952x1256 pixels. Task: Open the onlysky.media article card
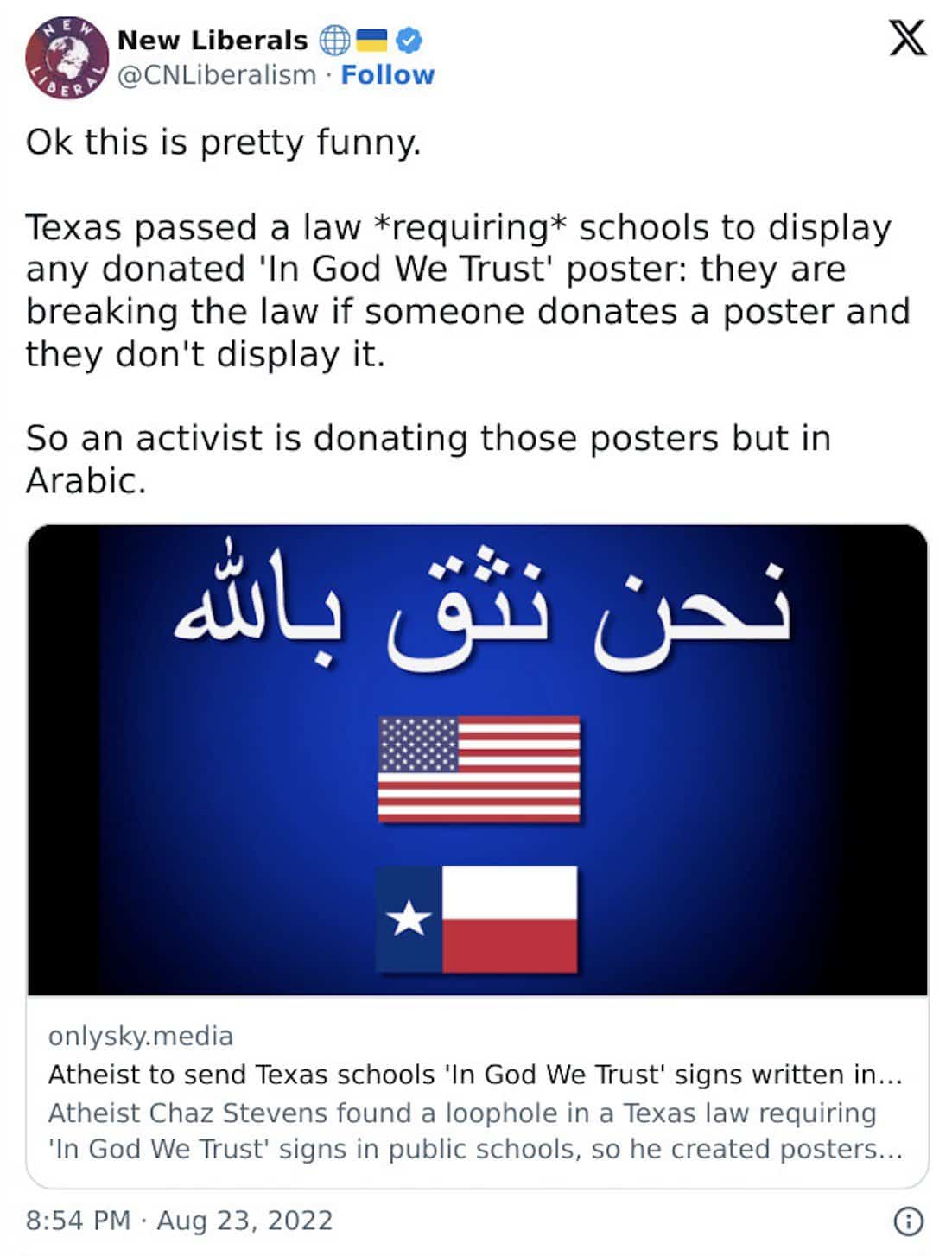click(477, 1092)
